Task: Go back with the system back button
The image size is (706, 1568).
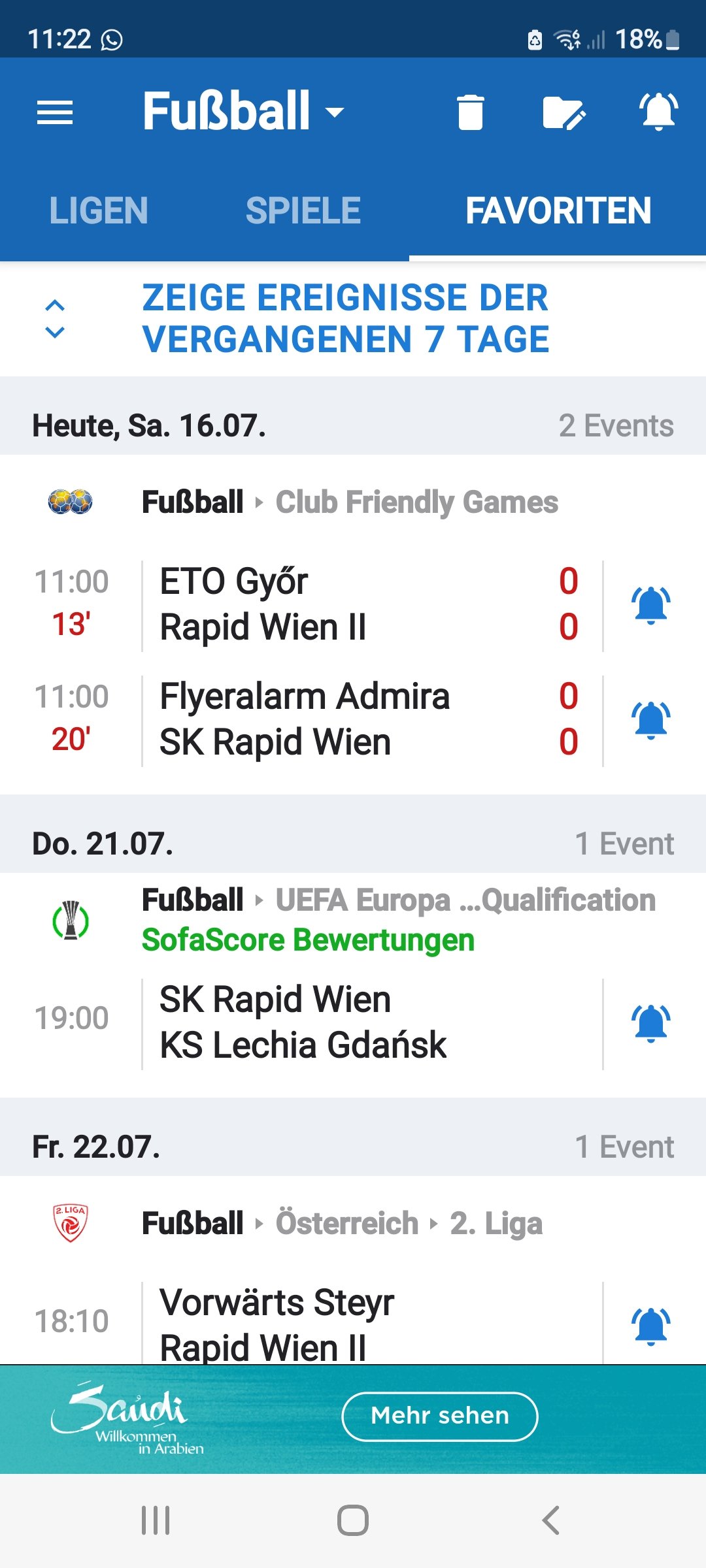Action: [x=551, y=1520]
